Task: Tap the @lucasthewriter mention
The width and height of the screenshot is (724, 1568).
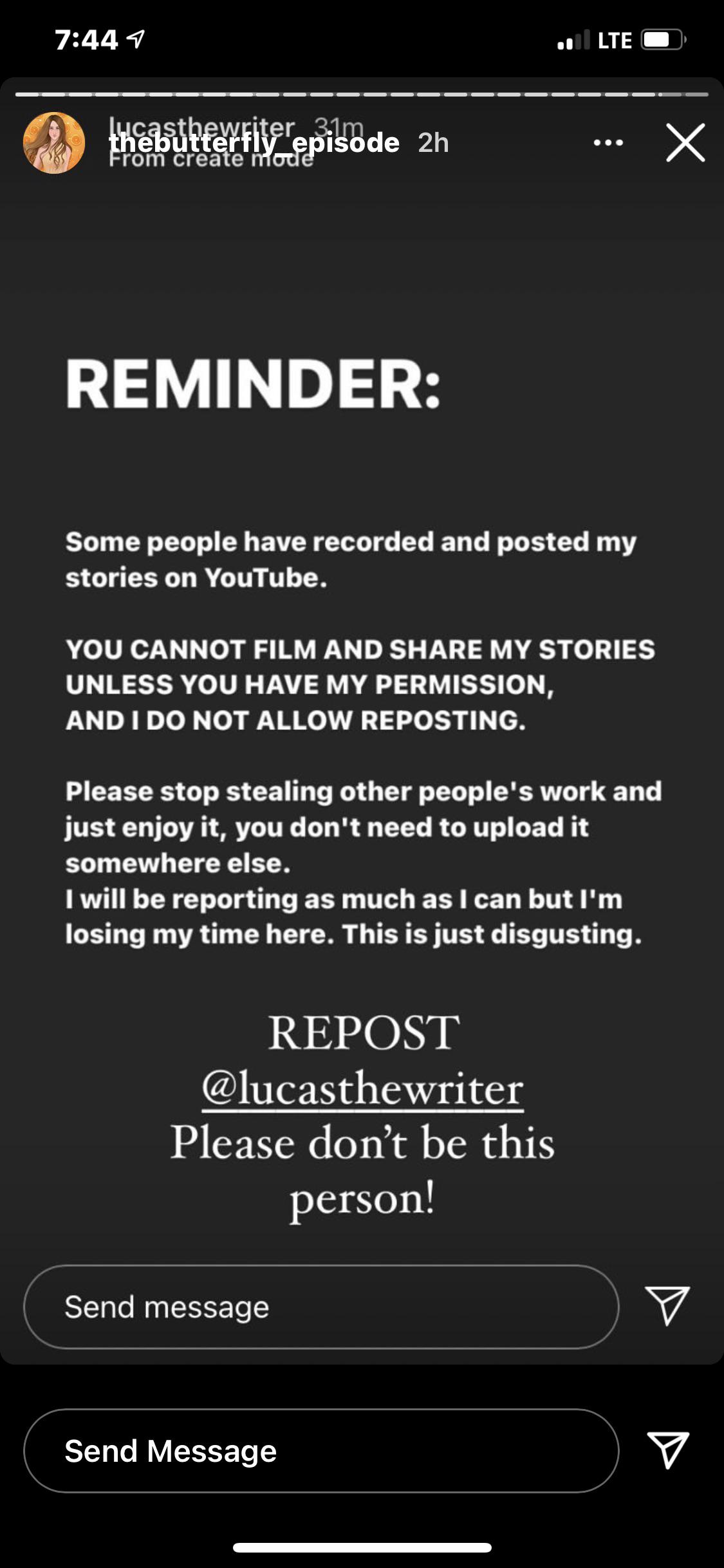Action: coord(362,1089)
